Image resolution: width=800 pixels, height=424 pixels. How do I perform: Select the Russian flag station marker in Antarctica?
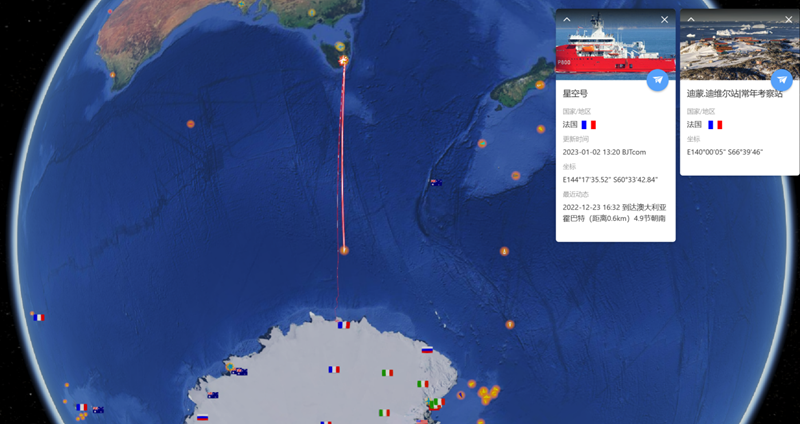[x=427, y=350]
